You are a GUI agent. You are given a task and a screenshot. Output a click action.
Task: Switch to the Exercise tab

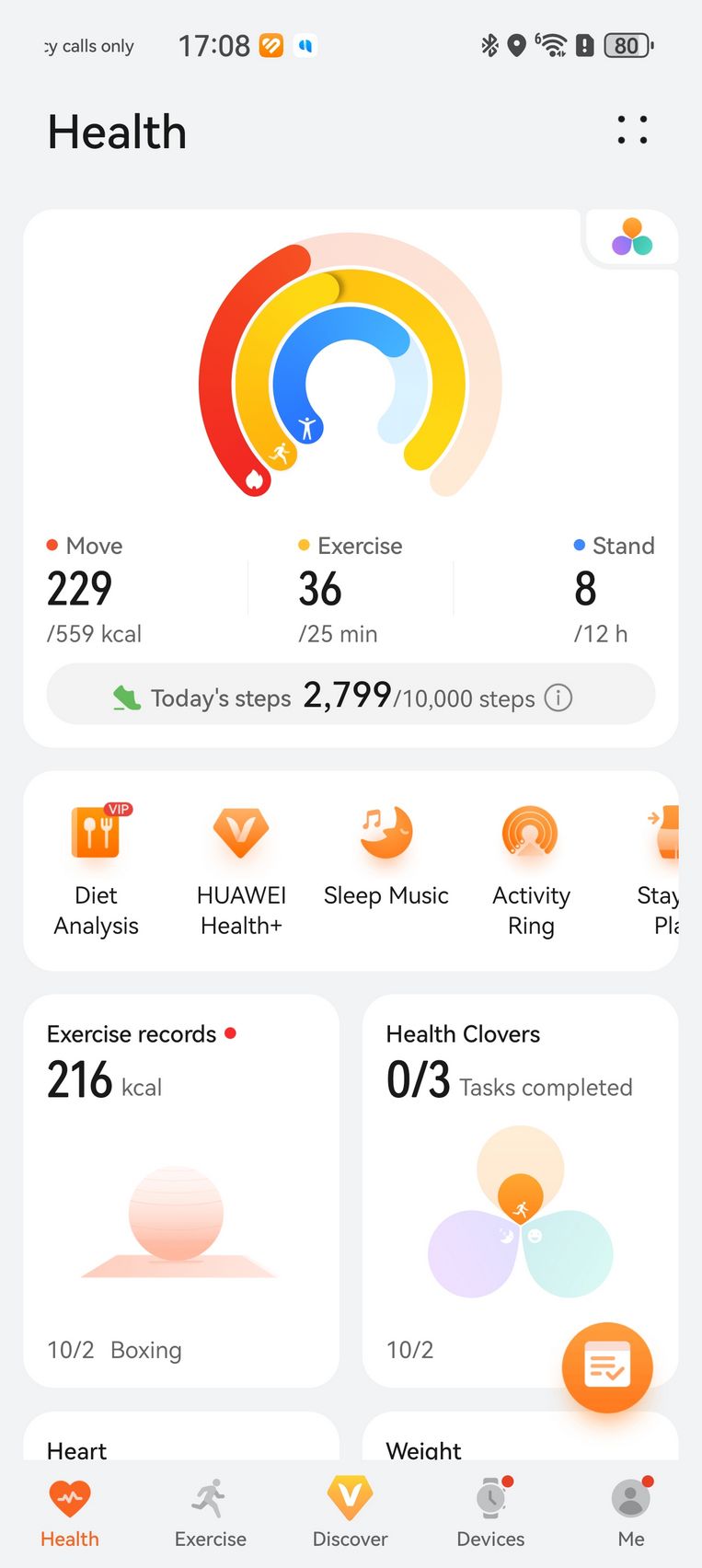[211, 1514]
